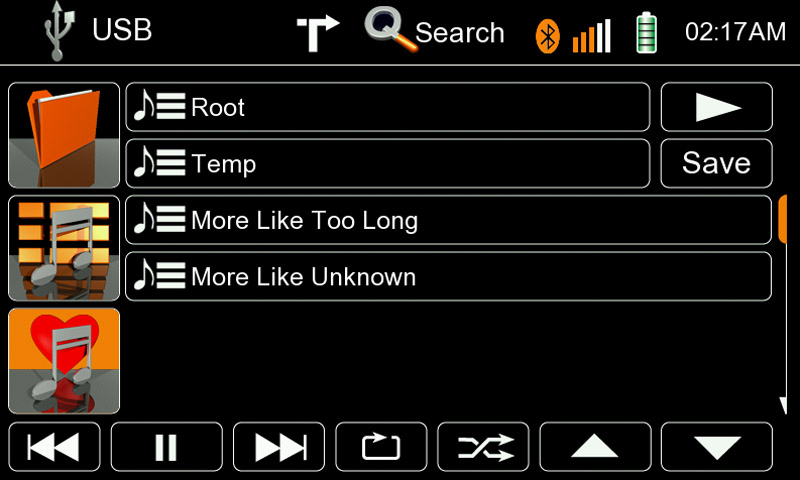Image resolution: width=800 pixels, height=480 pixels.
Task: Select More Like Too Long playlist
Action: [x=448, y=220]
